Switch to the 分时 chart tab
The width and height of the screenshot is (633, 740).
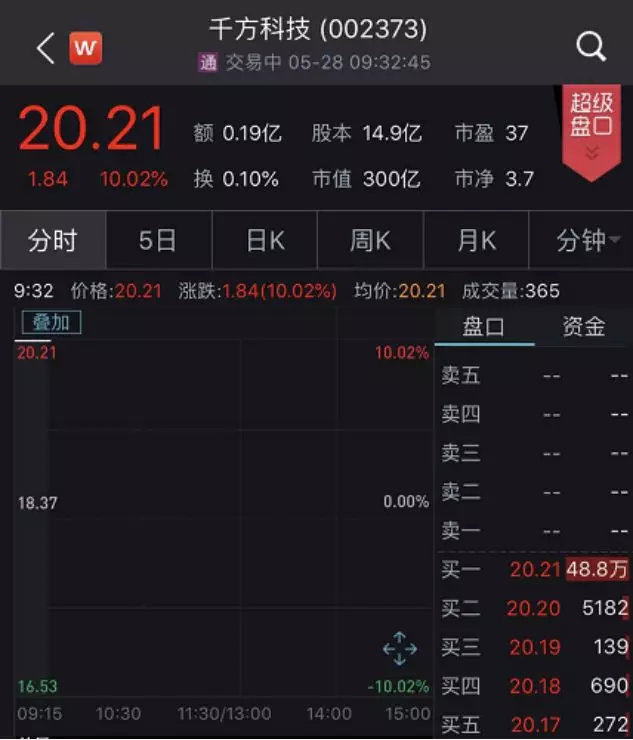coord(53,240)
